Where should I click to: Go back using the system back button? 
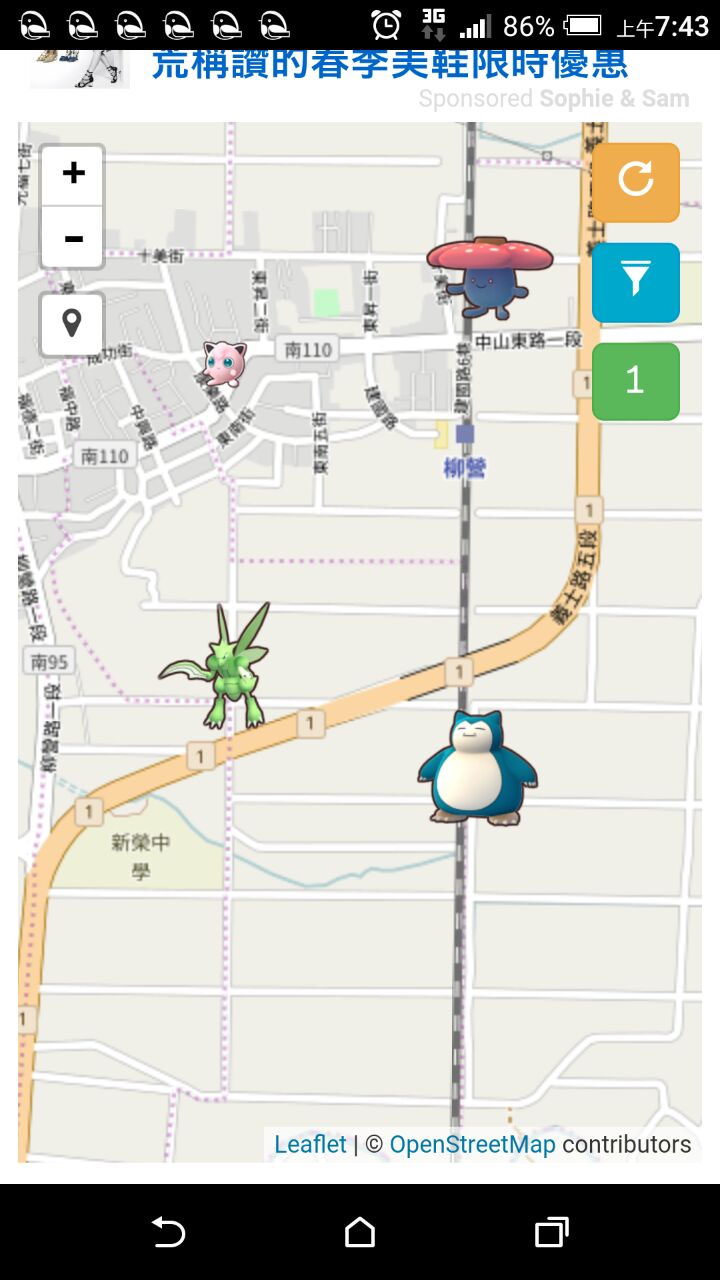coord(168,1232)
